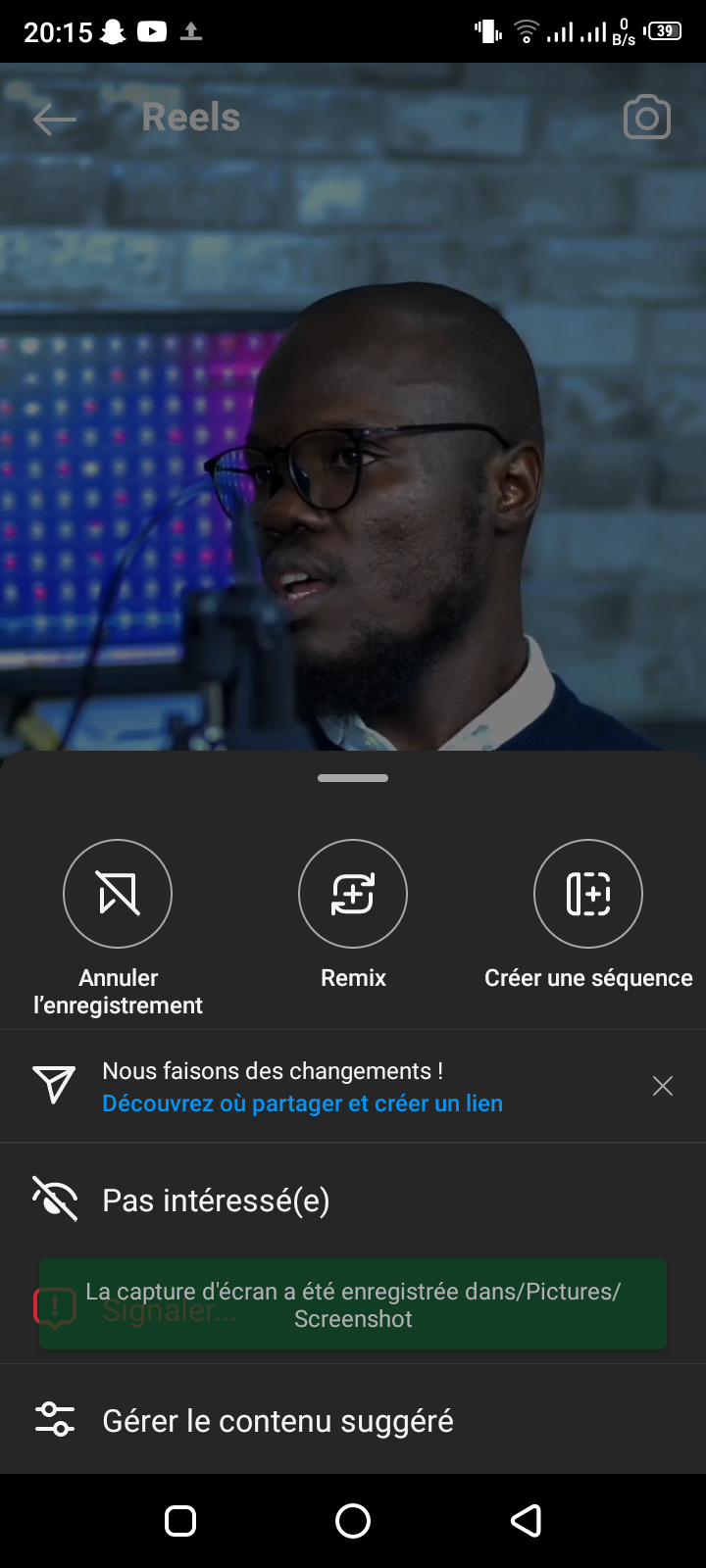This screenshot has width=706, height=1568.
Task: Report the reel with Signaler
Action: pos(169,1310)
